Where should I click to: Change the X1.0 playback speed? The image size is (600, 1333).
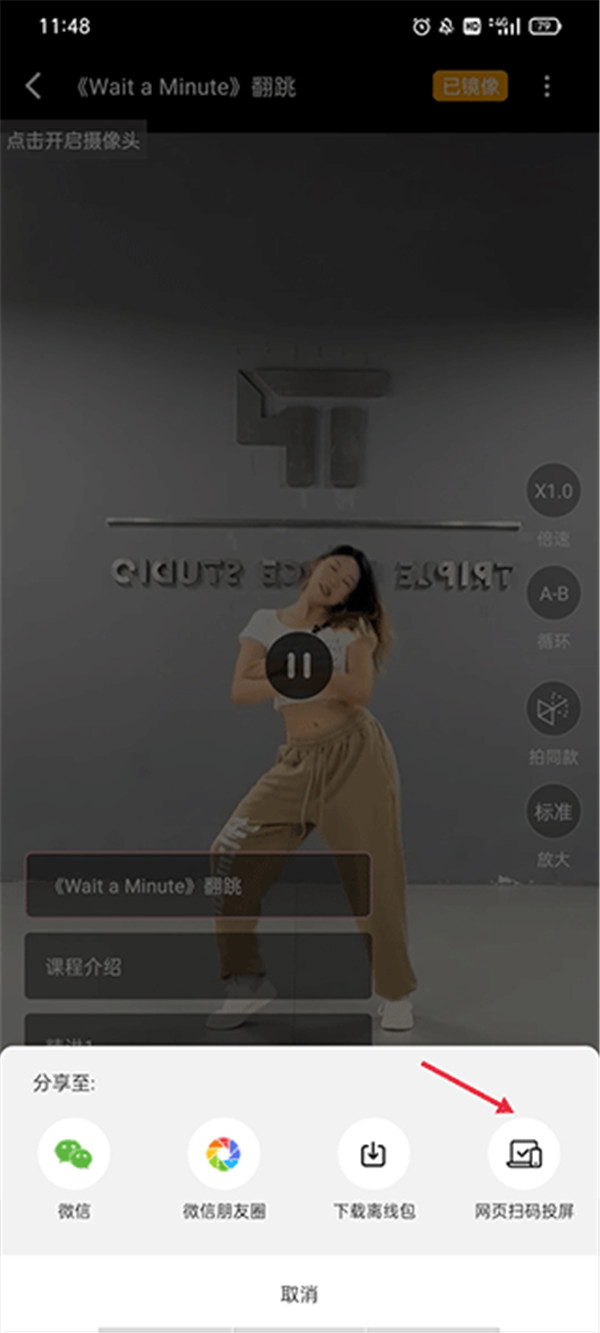[553, 492]
